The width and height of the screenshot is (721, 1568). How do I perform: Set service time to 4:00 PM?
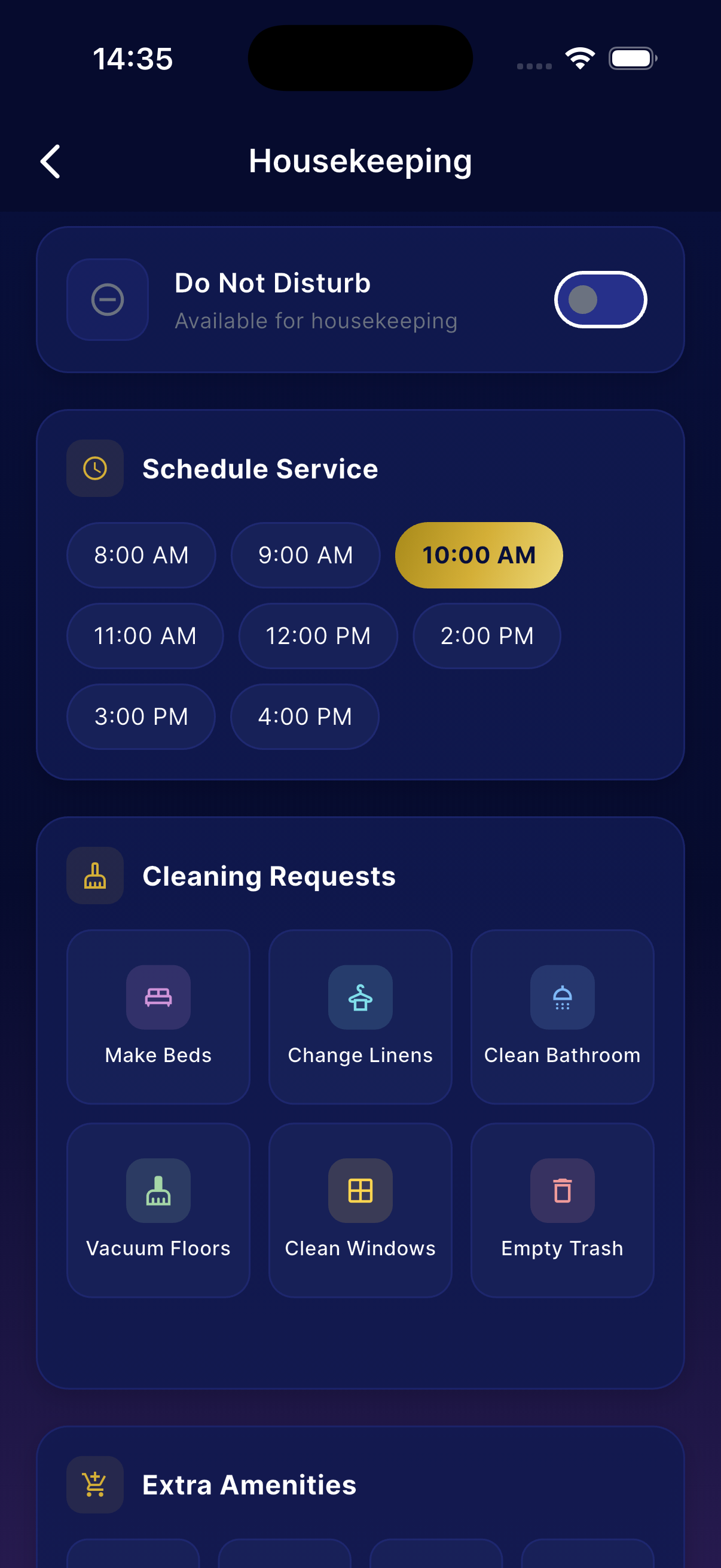(x=305, y=716)
